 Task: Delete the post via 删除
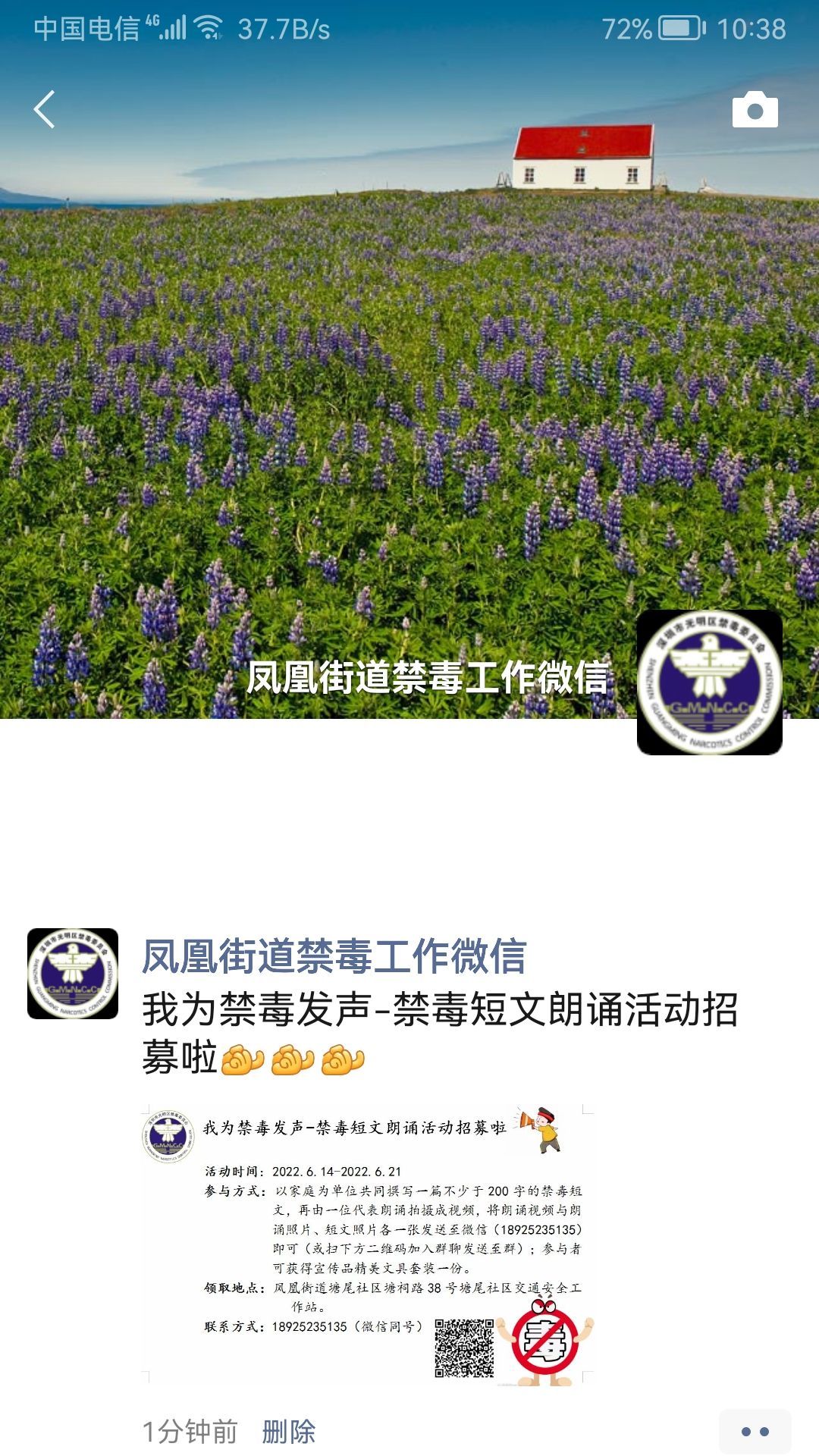(288, 1432)
